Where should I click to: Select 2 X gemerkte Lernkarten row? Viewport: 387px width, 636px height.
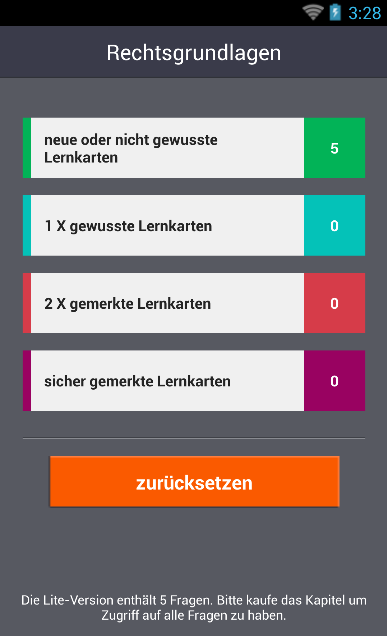coord(194,303)
